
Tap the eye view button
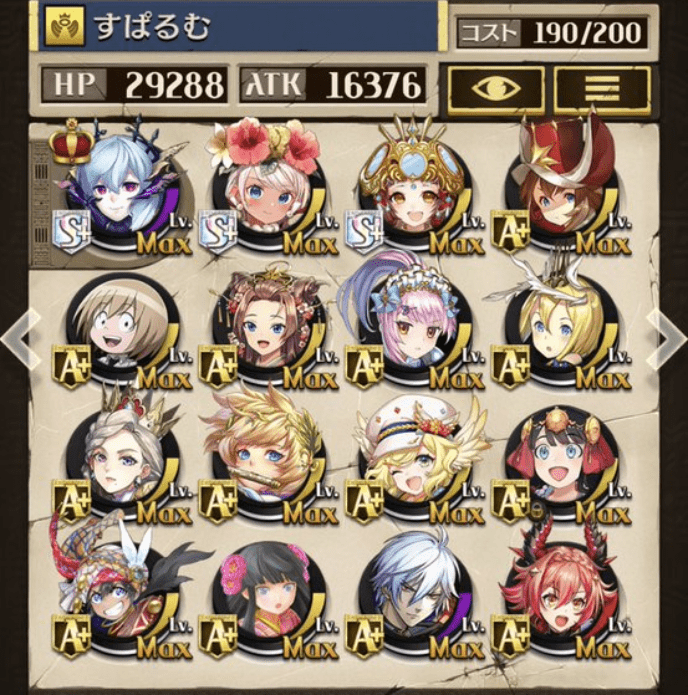coord(496,91)
